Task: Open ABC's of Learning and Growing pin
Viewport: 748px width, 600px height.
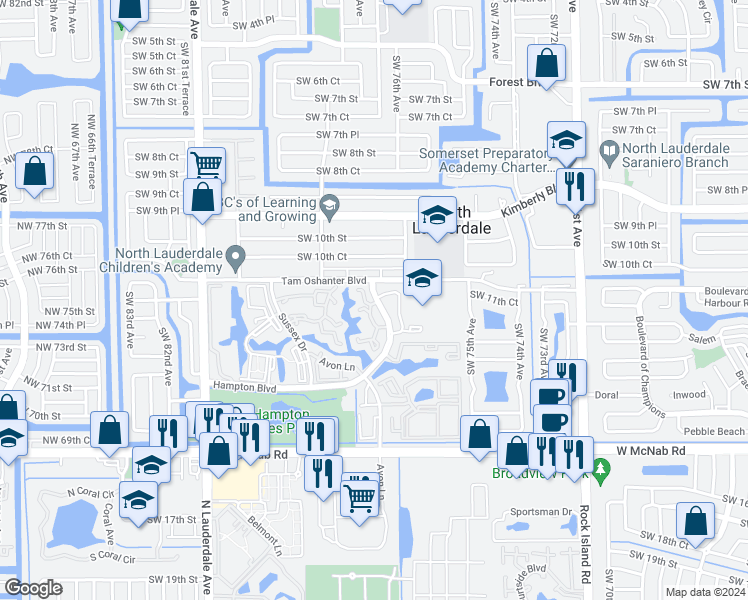Action: click(x=328, y=207)
